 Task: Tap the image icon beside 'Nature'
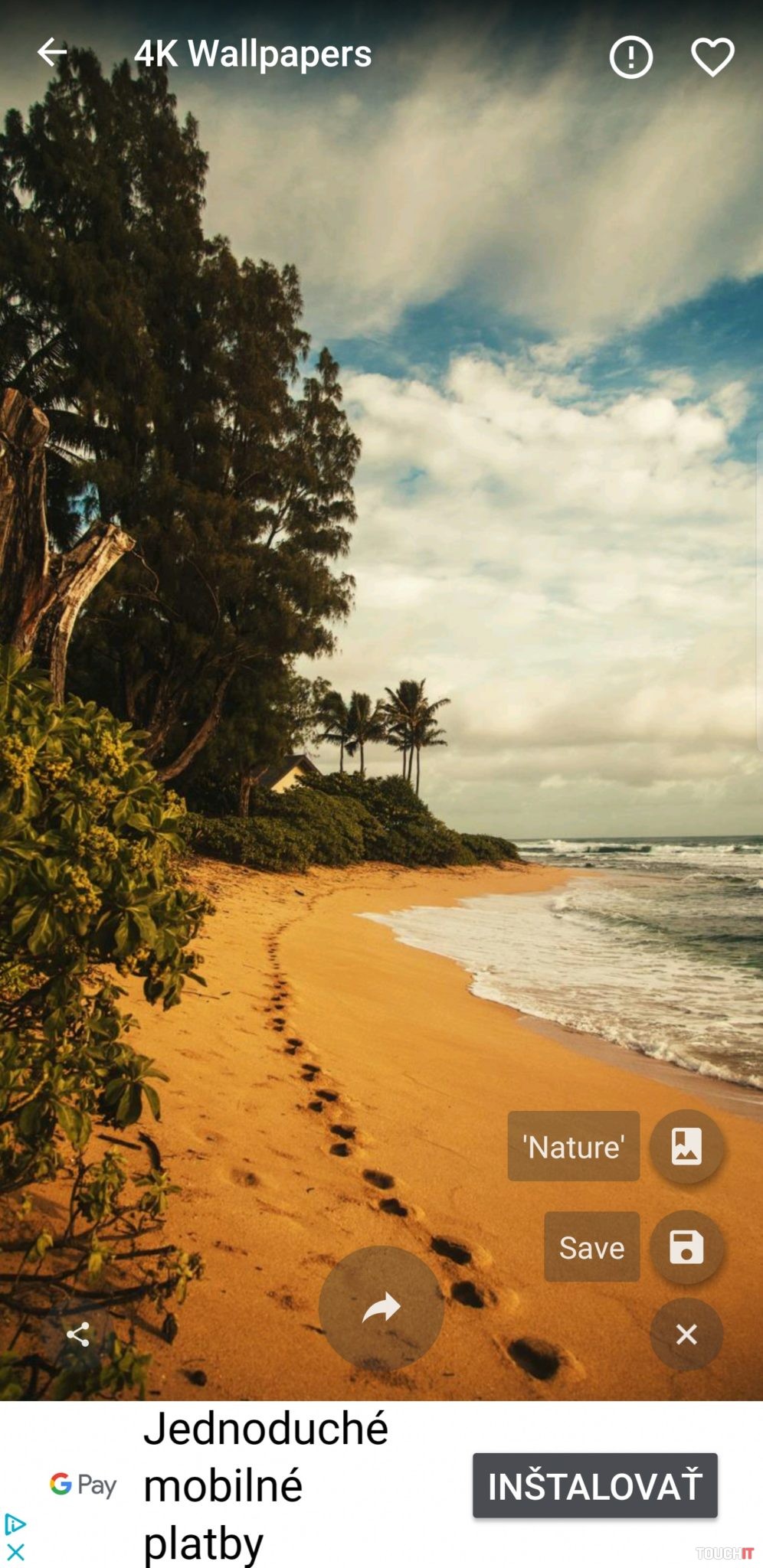click(x=686, y=1147)
